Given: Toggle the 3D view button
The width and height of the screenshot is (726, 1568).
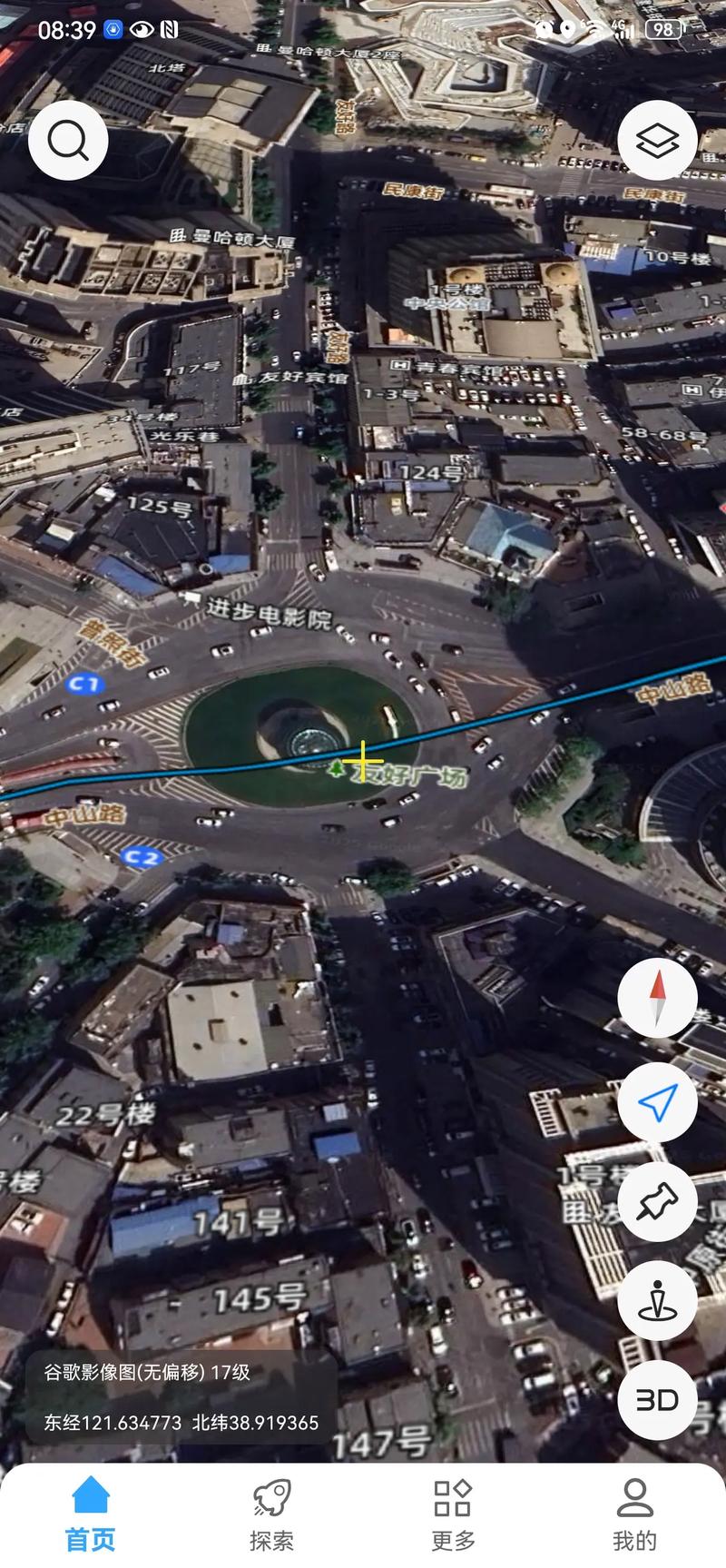Looking at the screenshot, I should 657,1400.
